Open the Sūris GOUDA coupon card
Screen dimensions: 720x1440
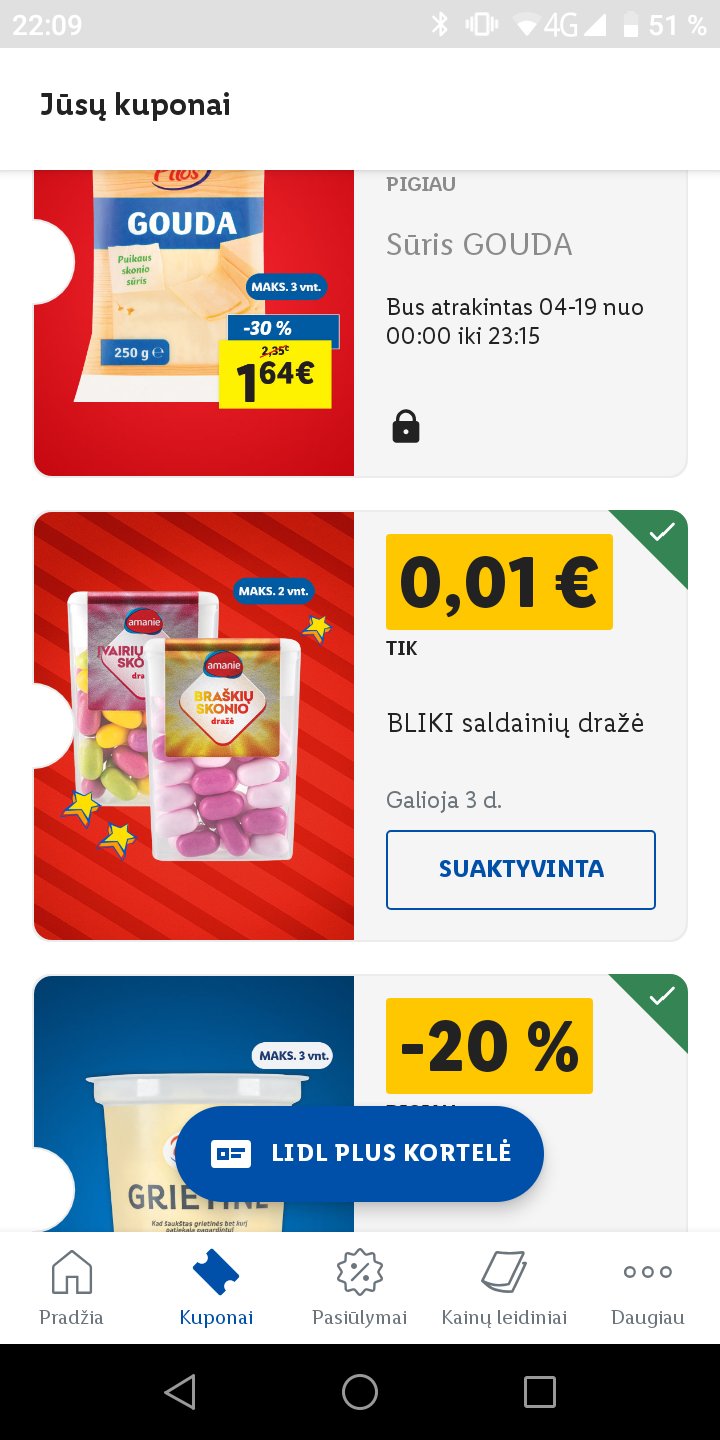point(360,323)
